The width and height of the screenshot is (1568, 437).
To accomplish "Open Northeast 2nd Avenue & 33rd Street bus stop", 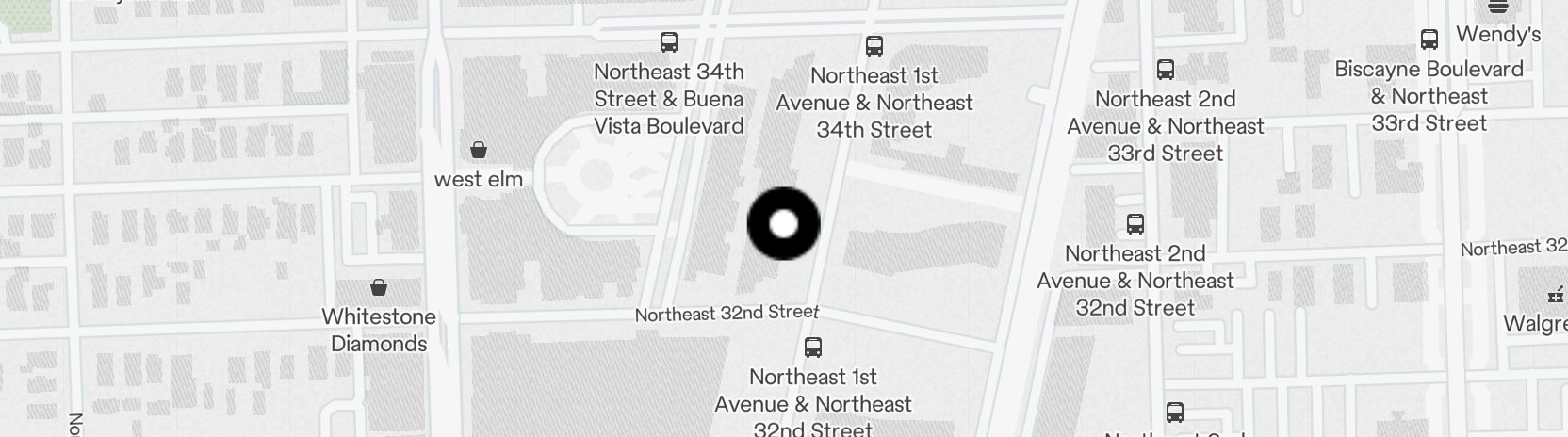I will (1166, 70).
